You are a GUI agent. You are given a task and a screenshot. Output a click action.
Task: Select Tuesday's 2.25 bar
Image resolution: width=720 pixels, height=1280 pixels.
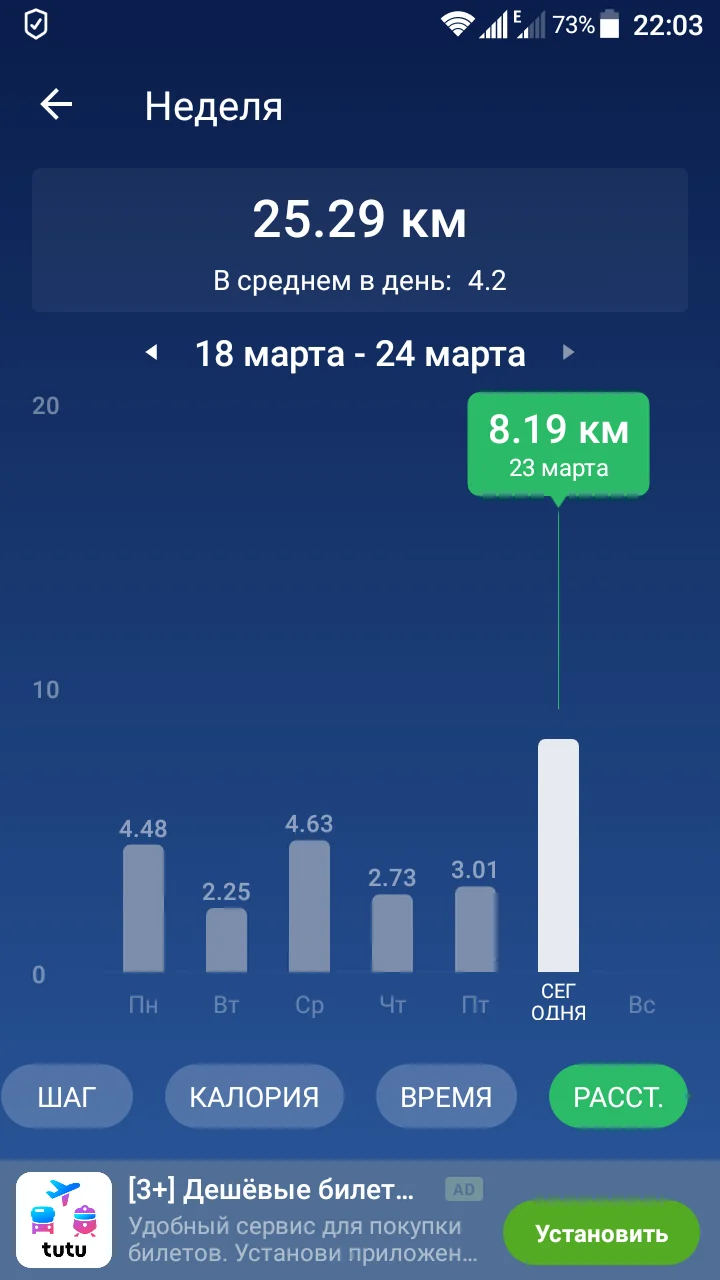coord(226,940)
